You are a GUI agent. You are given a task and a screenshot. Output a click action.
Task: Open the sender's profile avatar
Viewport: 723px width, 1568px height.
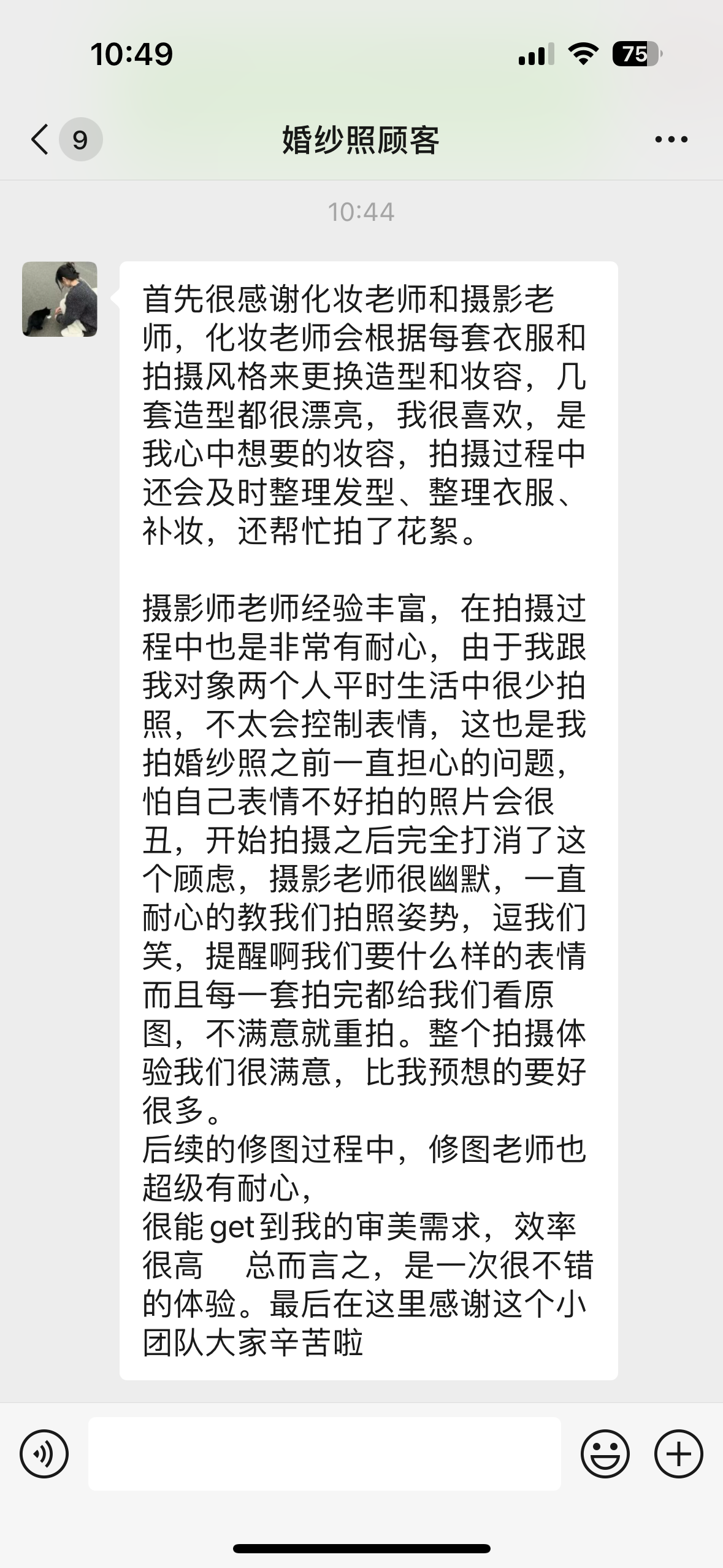[59, 299]
